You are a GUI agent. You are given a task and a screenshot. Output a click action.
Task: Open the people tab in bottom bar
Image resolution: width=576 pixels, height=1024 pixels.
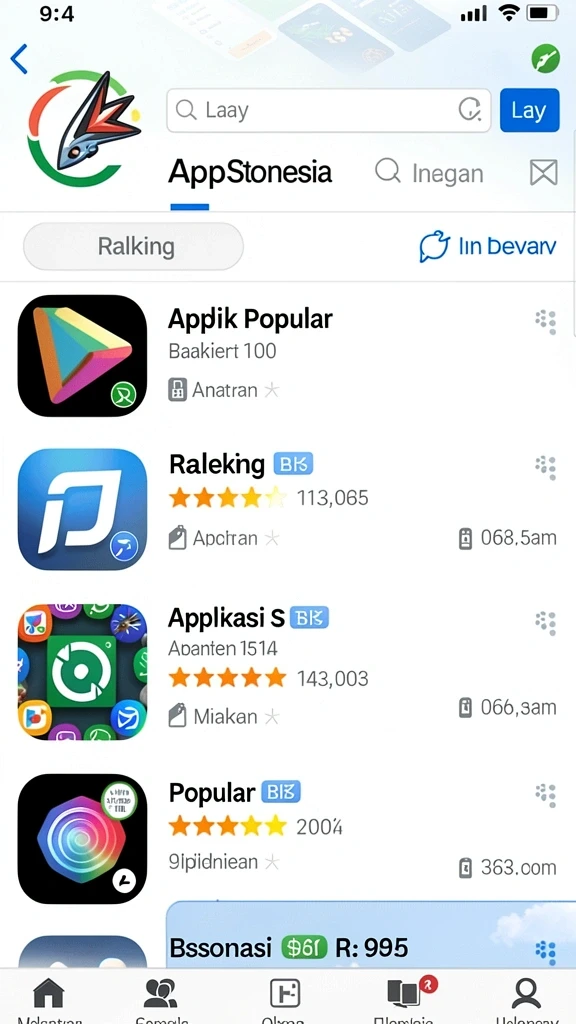(x=161, y=997)
